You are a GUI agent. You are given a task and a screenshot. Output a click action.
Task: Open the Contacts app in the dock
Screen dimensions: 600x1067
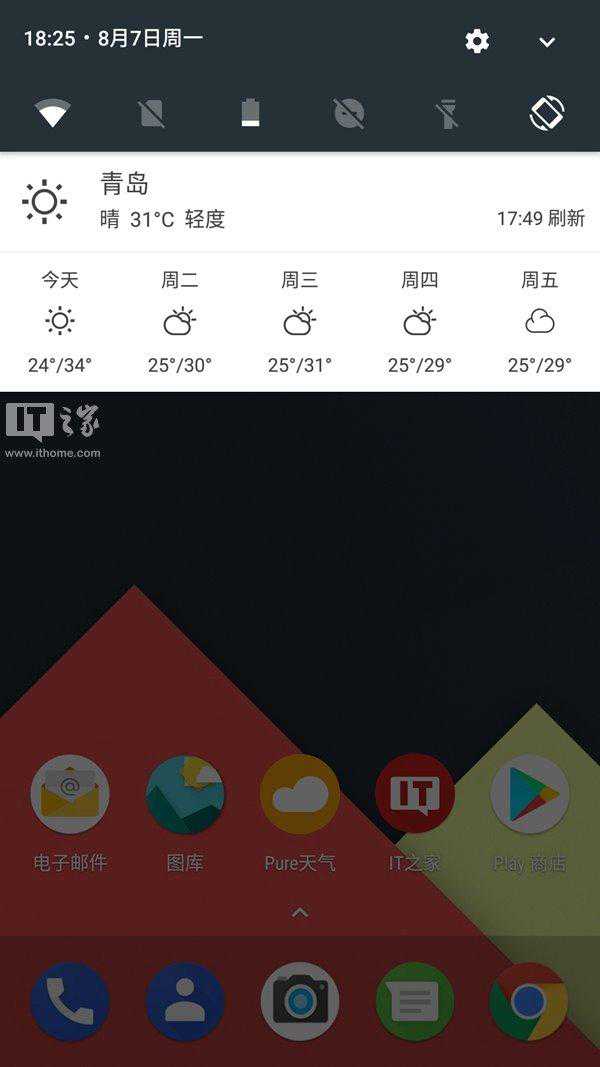[185, 1001]
